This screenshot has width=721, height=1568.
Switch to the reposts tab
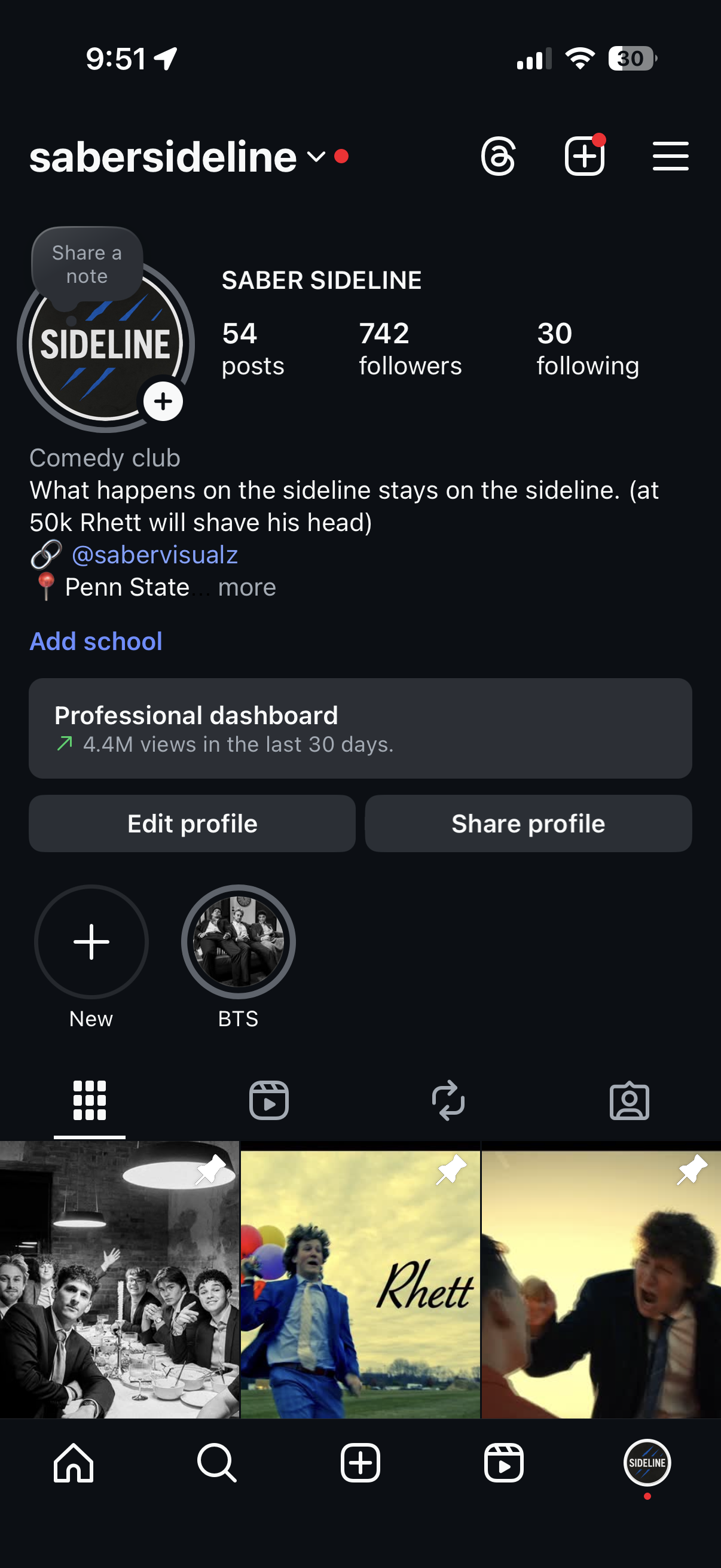pyautogui.click(x=448, y=1100)
